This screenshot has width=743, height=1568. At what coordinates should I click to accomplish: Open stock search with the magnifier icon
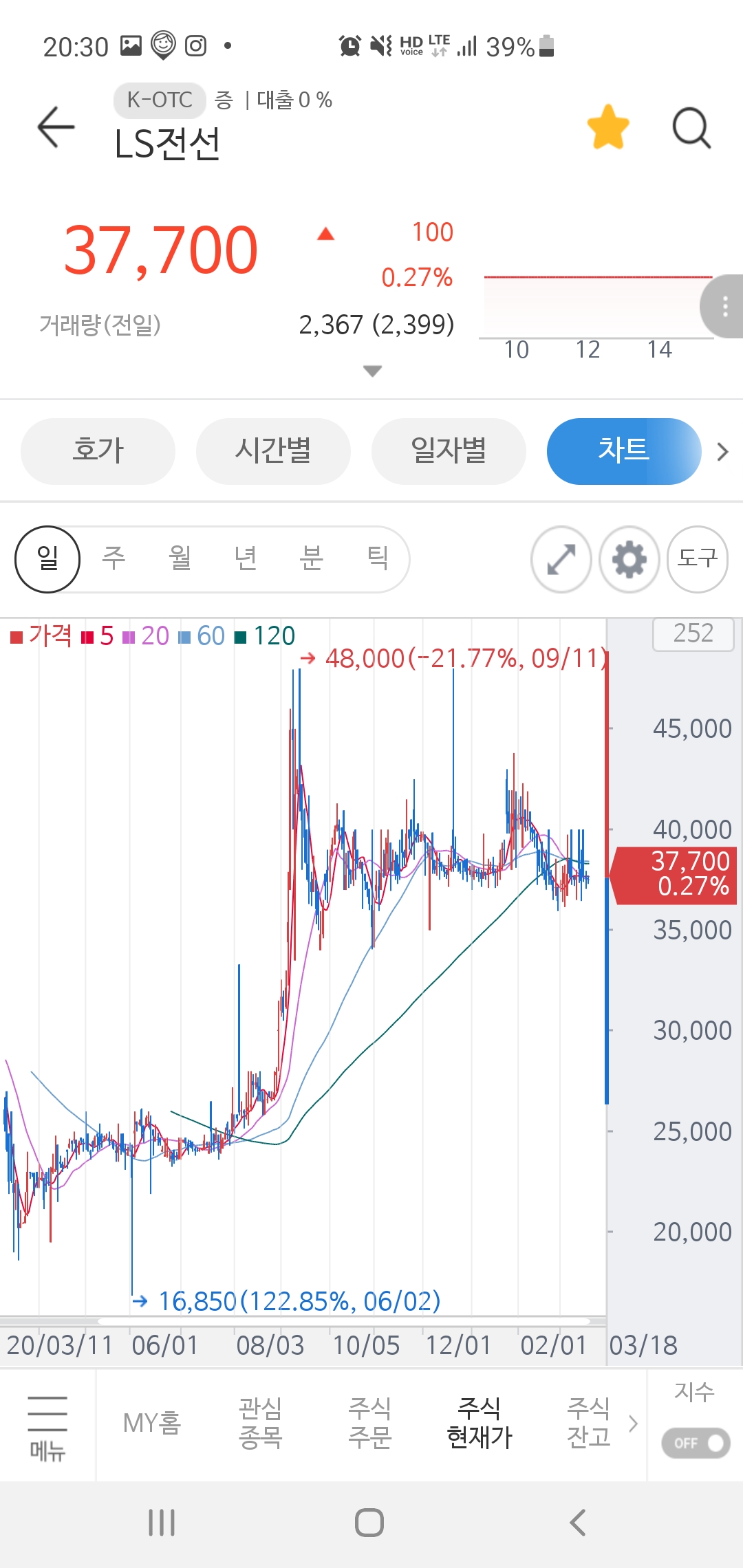tap(691, 127)
